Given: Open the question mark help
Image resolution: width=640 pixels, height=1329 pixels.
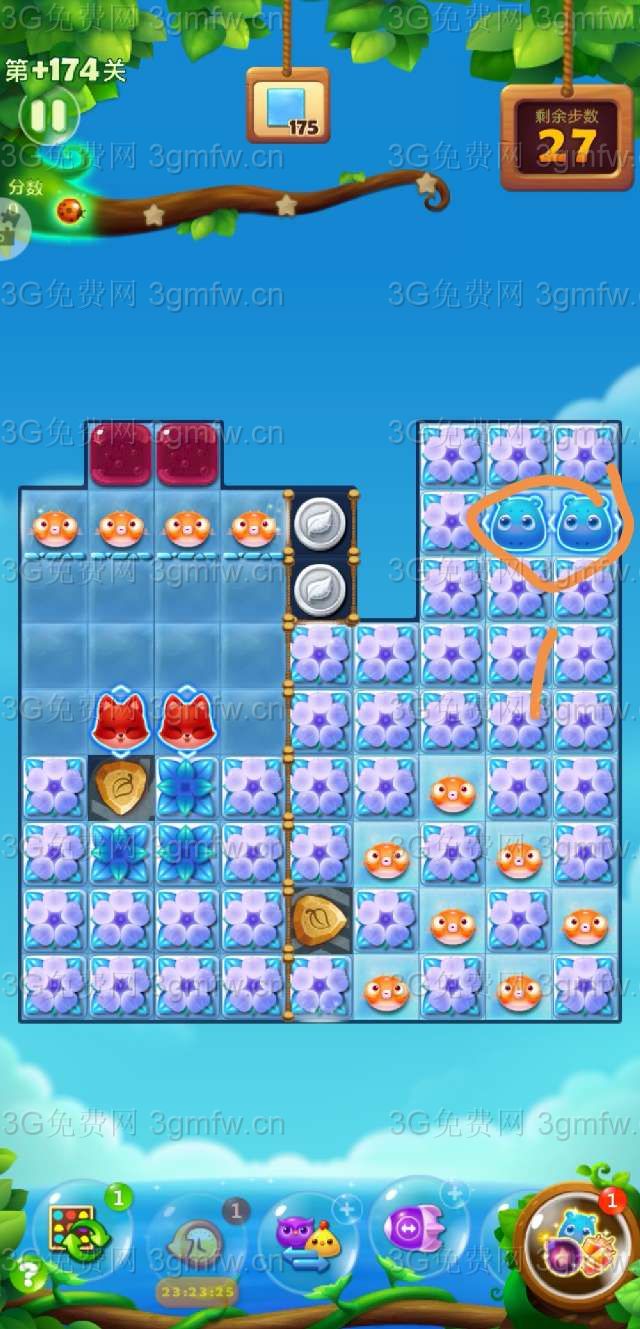Looking at the screenshot, I should (27, 1275).
